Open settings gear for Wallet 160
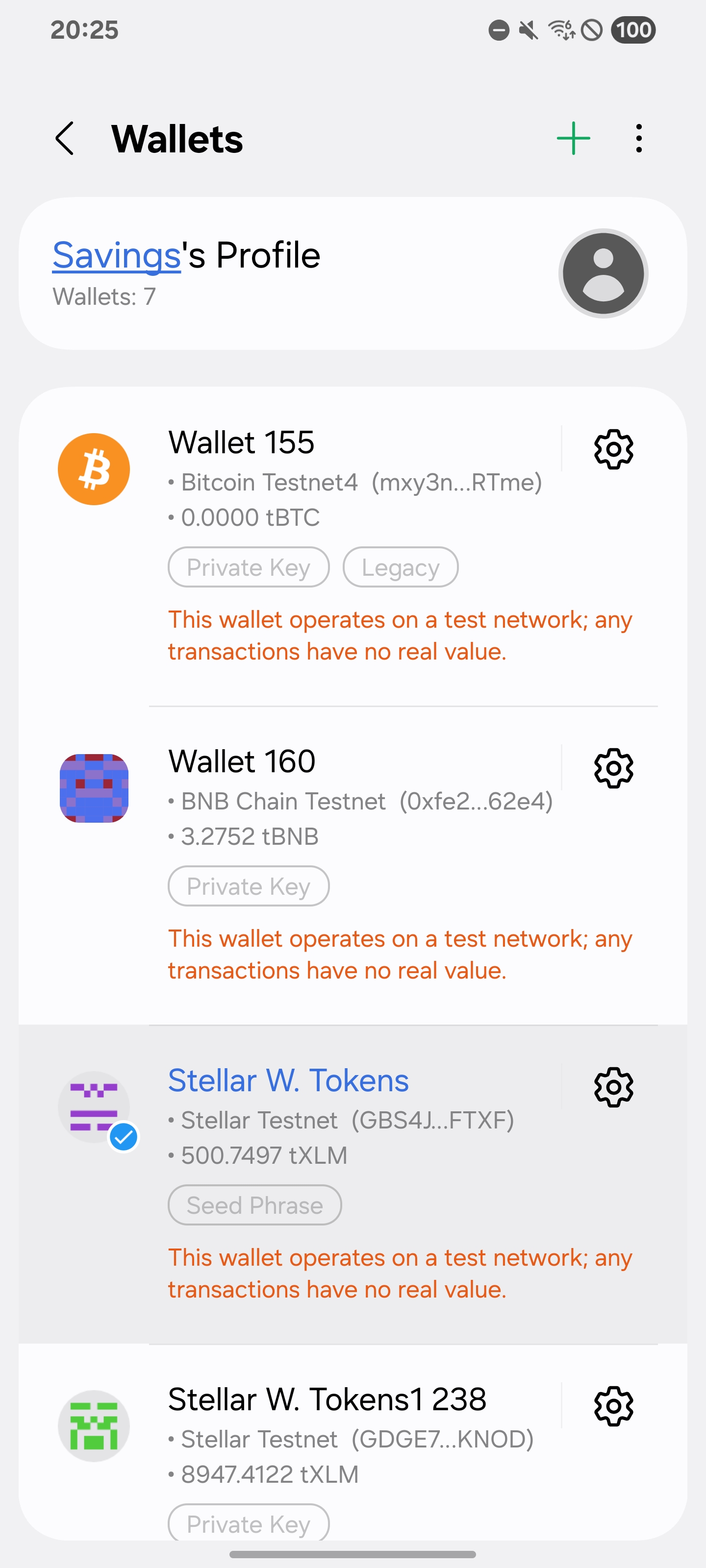 613,769
